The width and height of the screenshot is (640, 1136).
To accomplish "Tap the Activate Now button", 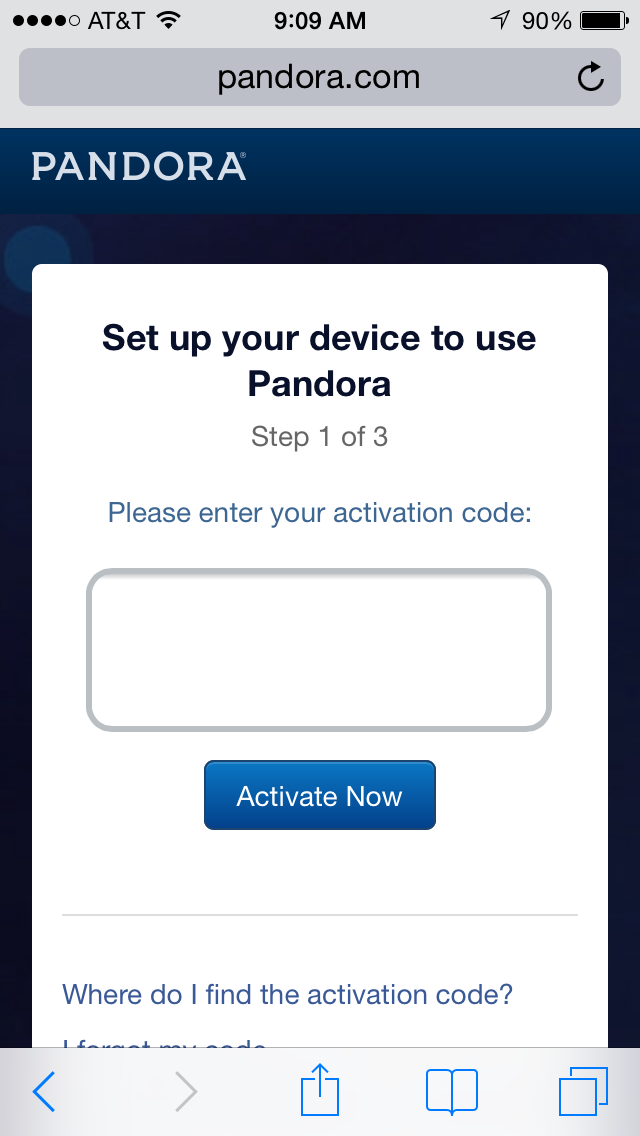I will 319,796.
